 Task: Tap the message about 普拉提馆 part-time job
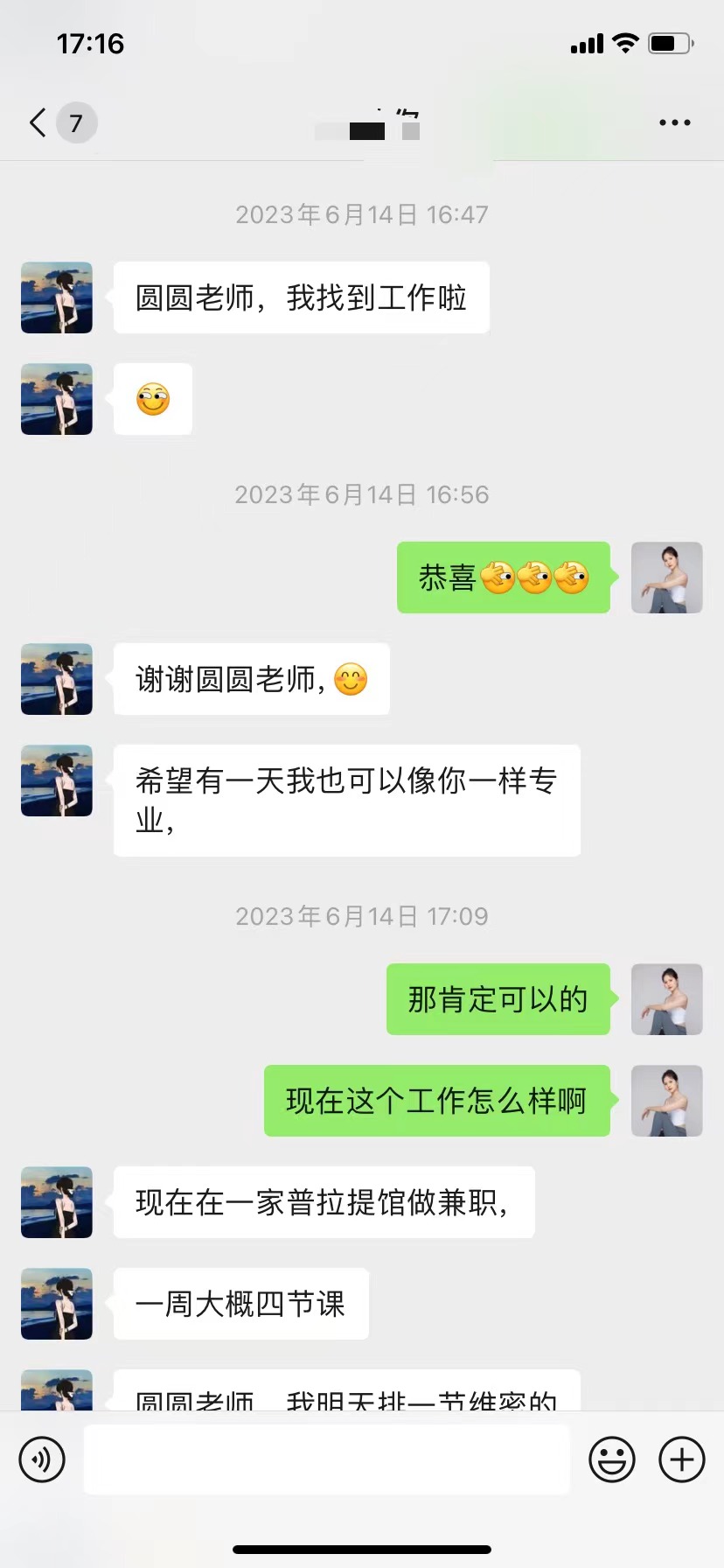(324, 1202)
